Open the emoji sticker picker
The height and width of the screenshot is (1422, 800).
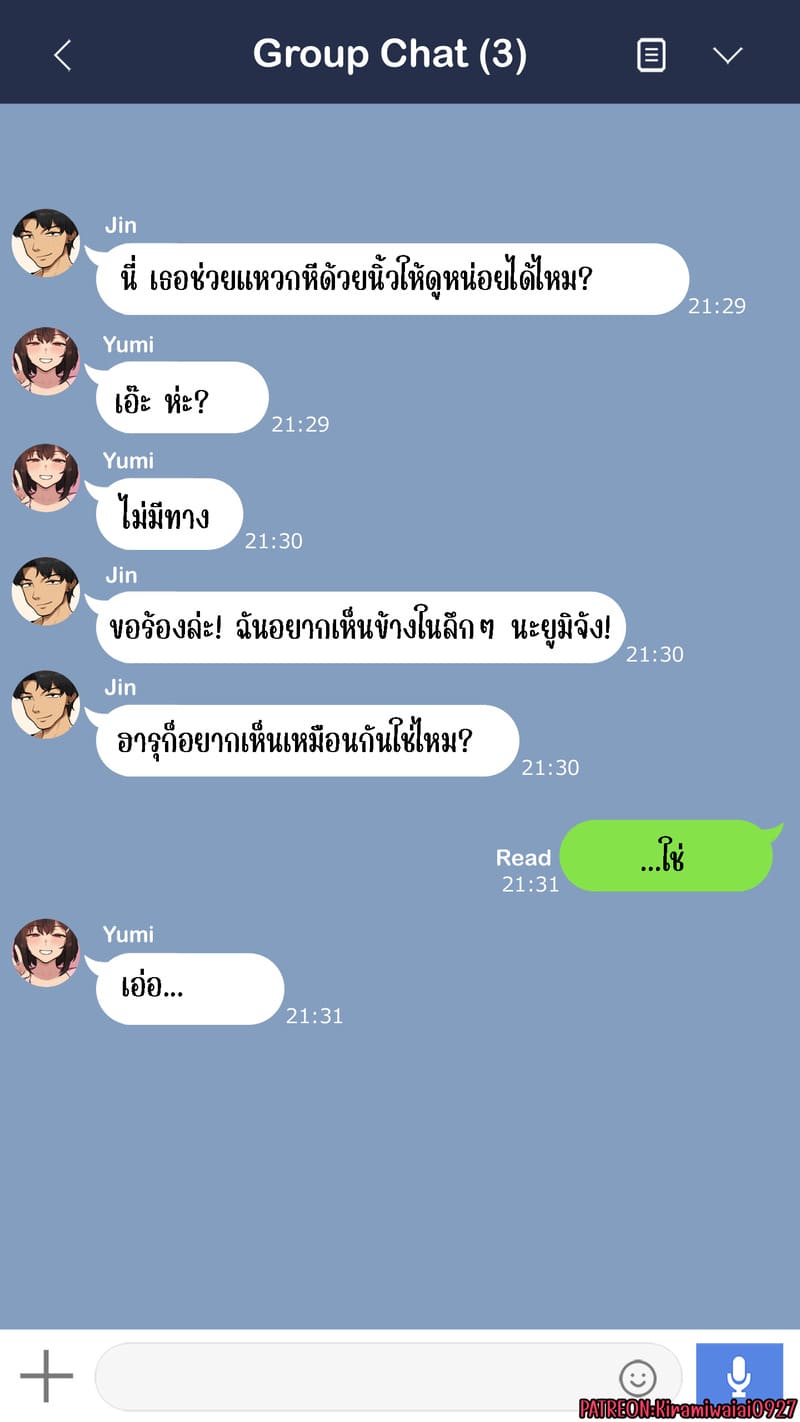(638, 1378)
